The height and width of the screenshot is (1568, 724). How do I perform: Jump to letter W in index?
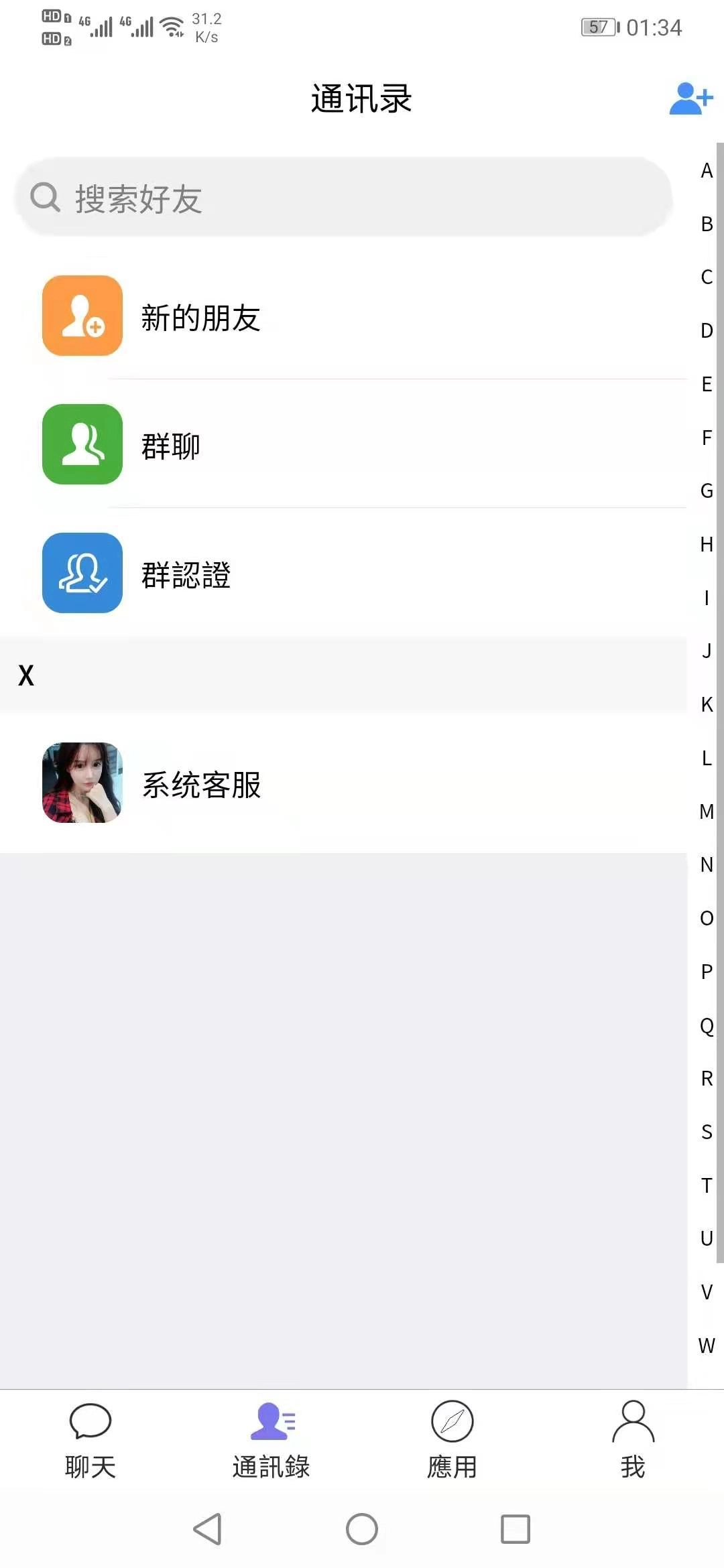coord(707,1346)
